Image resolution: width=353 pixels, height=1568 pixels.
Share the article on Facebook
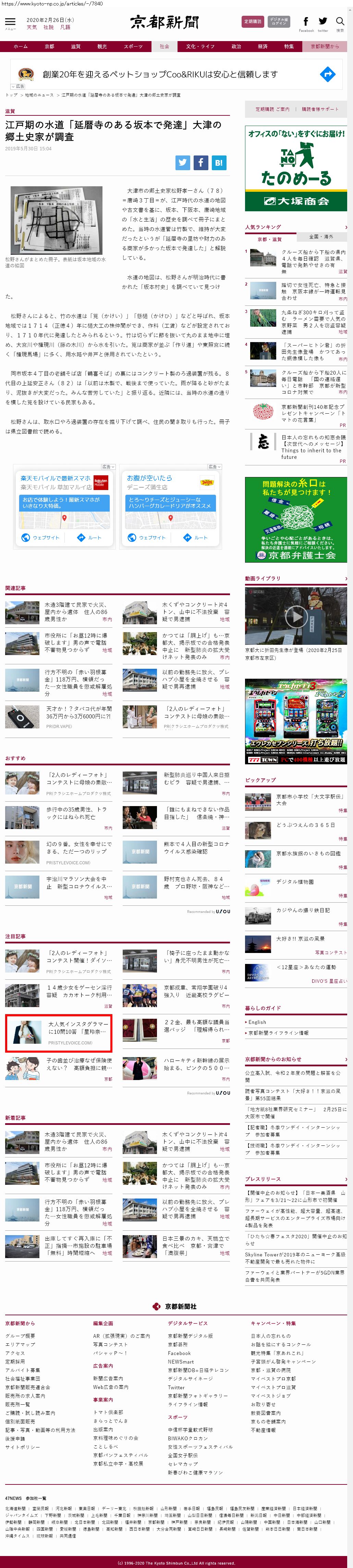(x=200, y=163)
